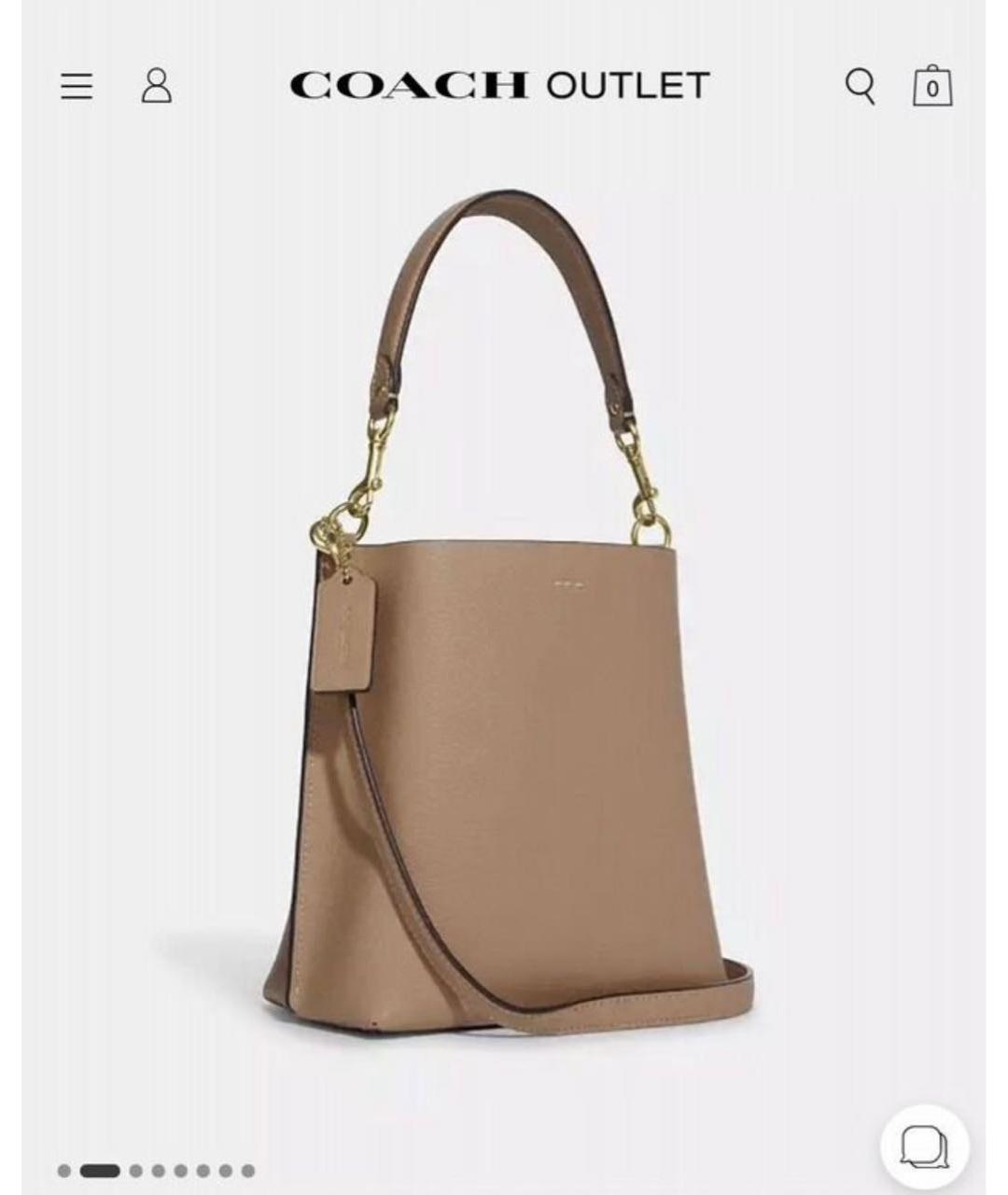
Task: Start a live chat
Action: pyautogui.click(x=924, y=1146)
